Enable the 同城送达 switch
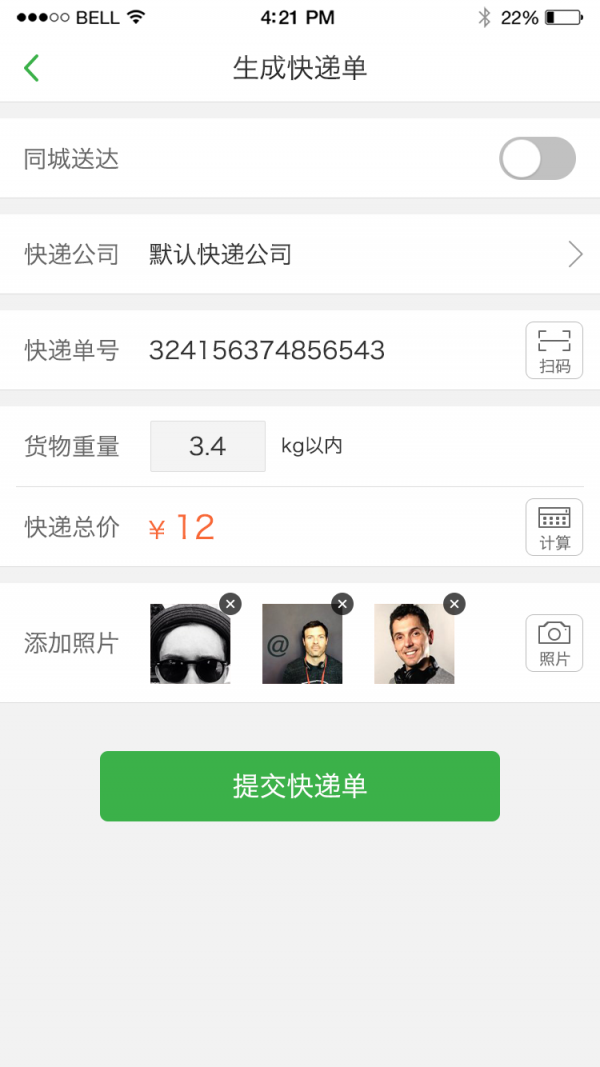This screenshot has height=1067, width=600. [537, 159]
